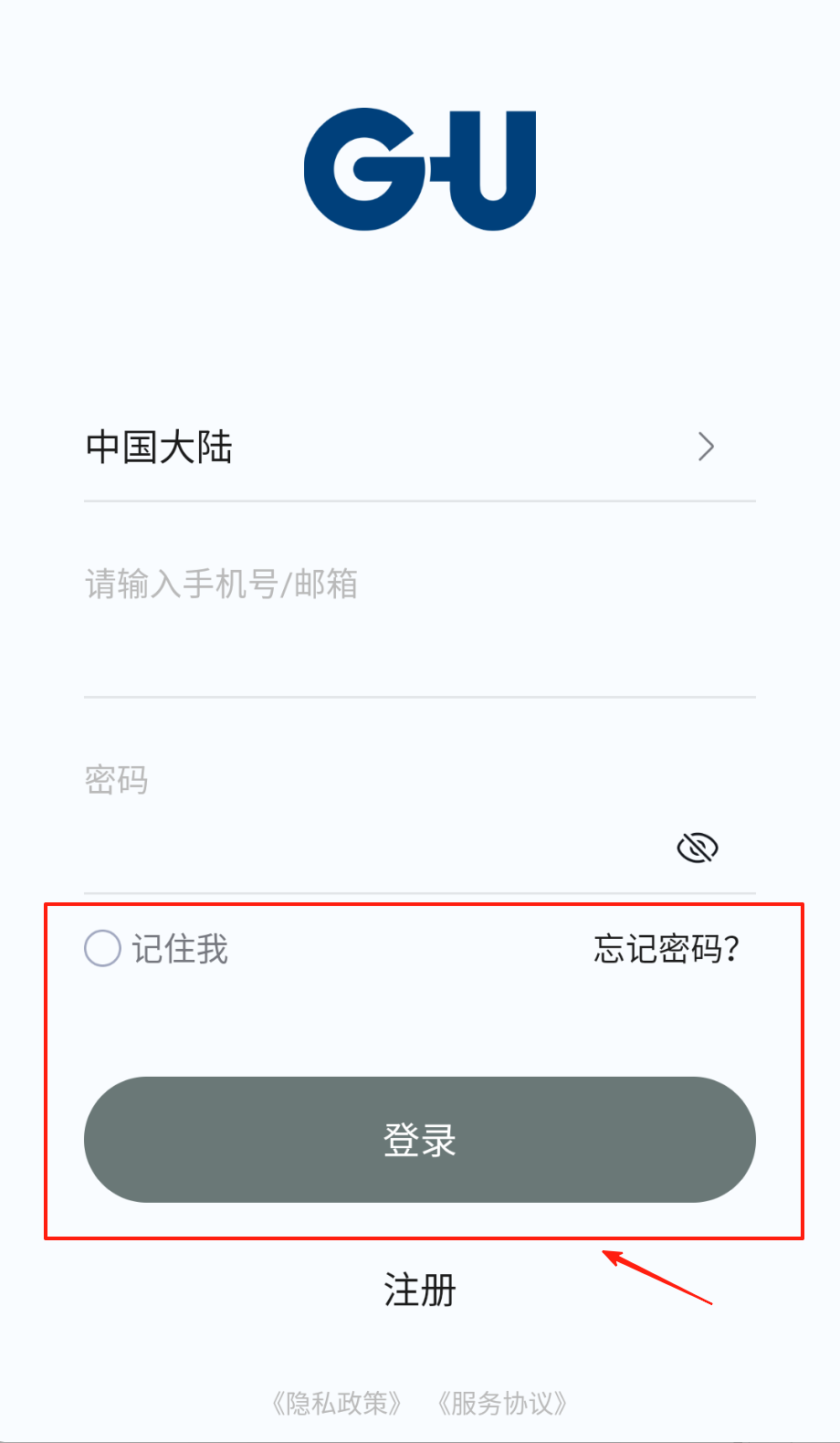Screen dimensions: 840x1443
Task: Go to 注册 to create account
Action: click(x=419, y=1290)
